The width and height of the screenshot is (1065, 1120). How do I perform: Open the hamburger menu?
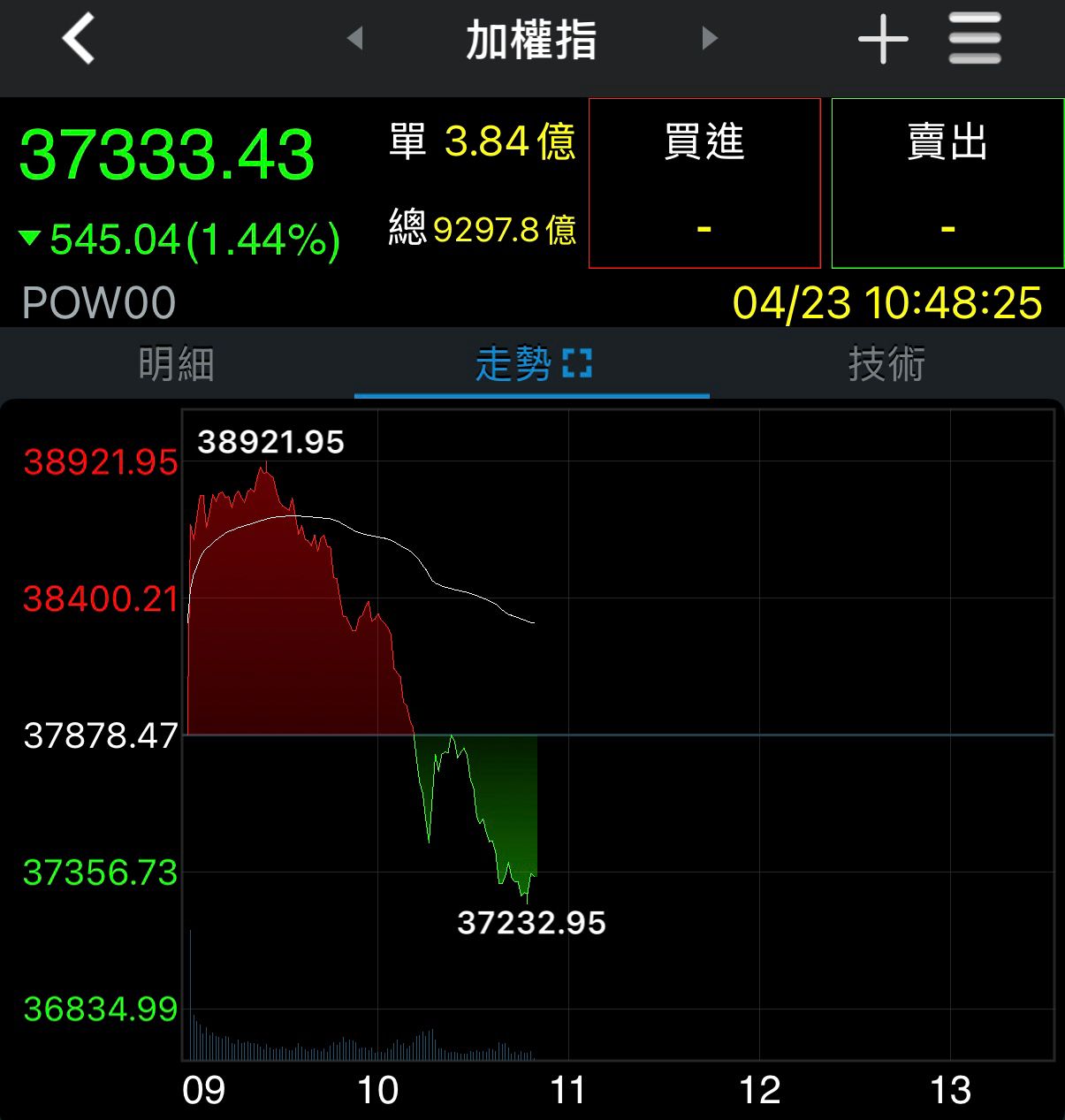974,39
